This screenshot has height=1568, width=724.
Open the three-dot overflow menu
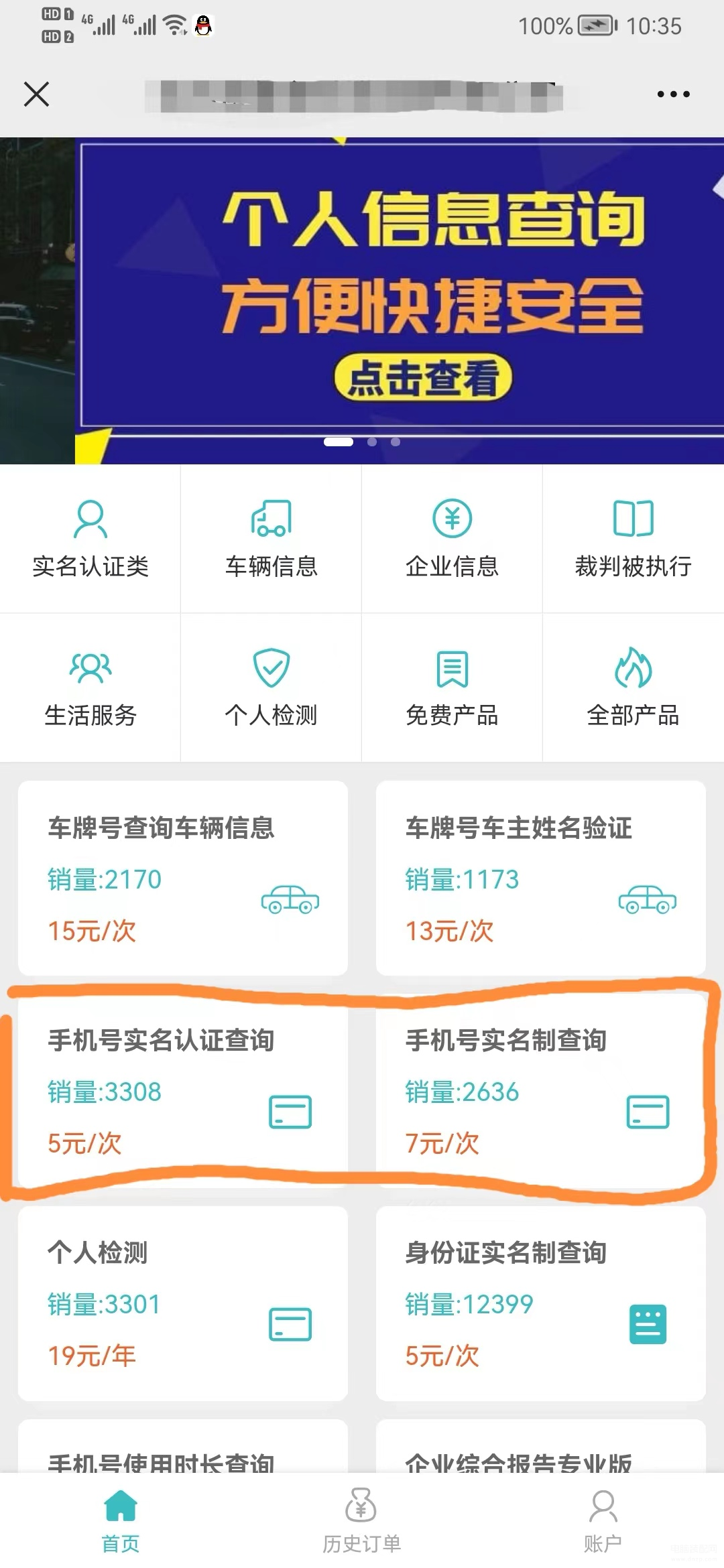673,94
